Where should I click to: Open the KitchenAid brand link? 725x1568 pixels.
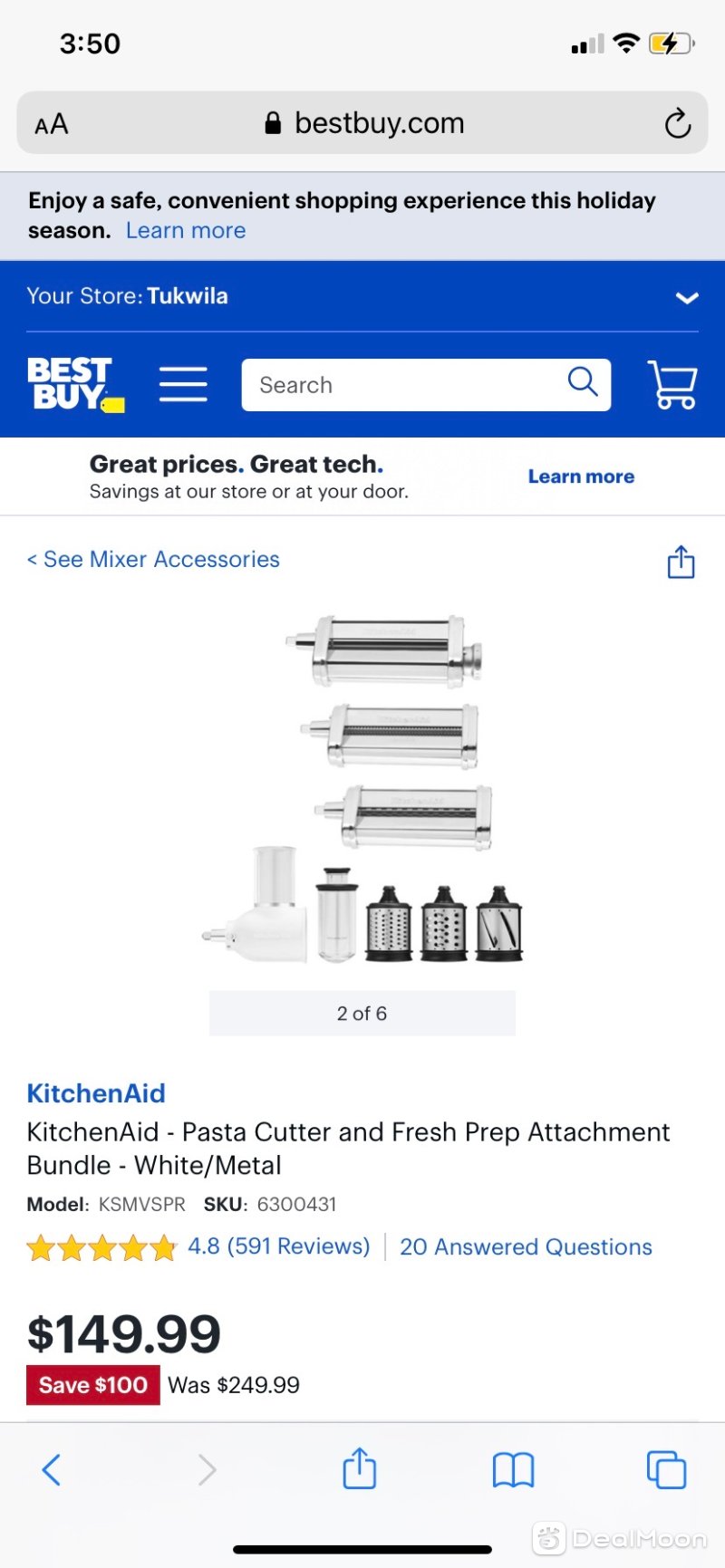pos(96,1093)
